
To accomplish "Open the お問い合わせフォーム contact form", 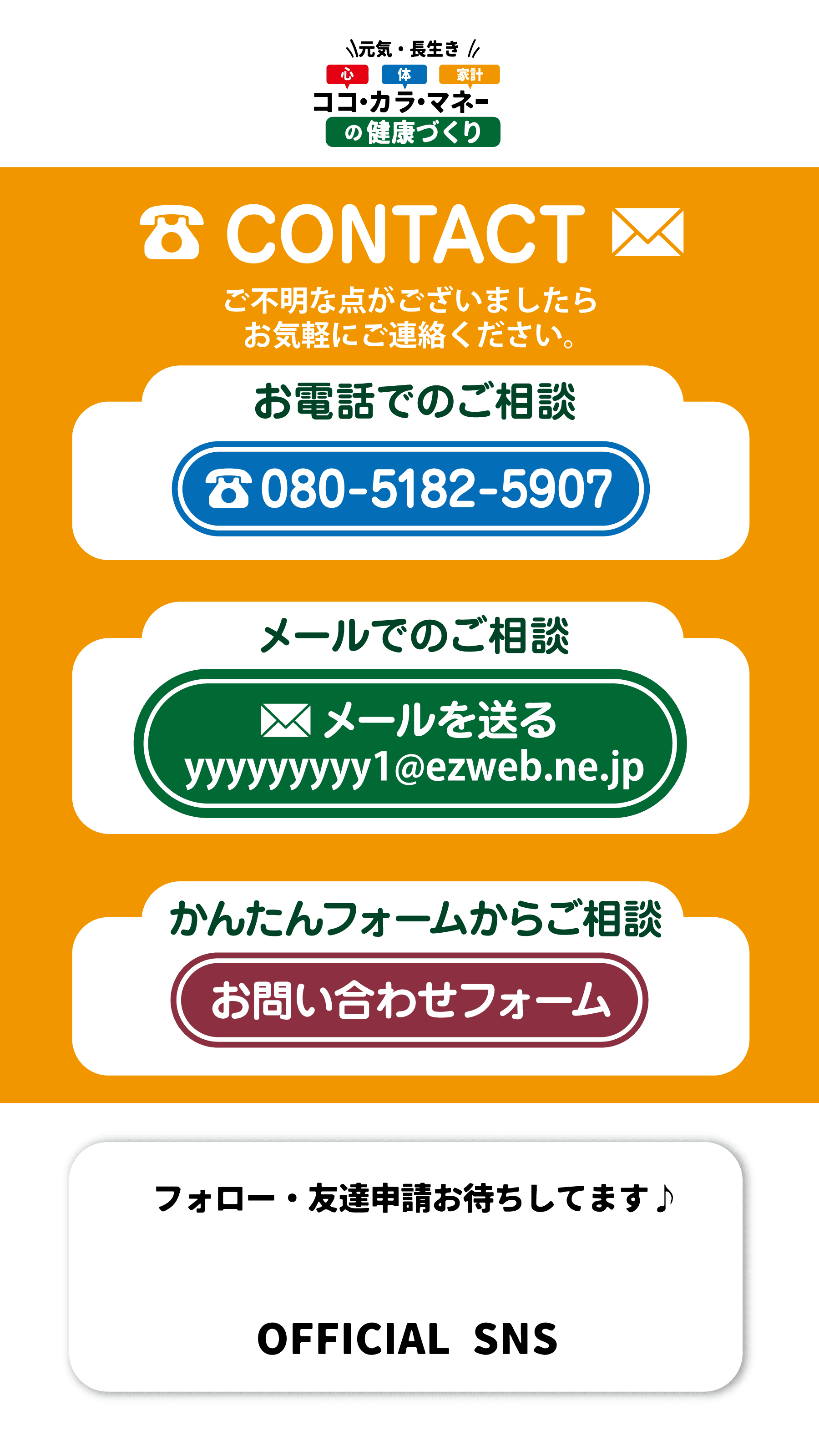I will pyautogui.click(x=409, y=1001).
